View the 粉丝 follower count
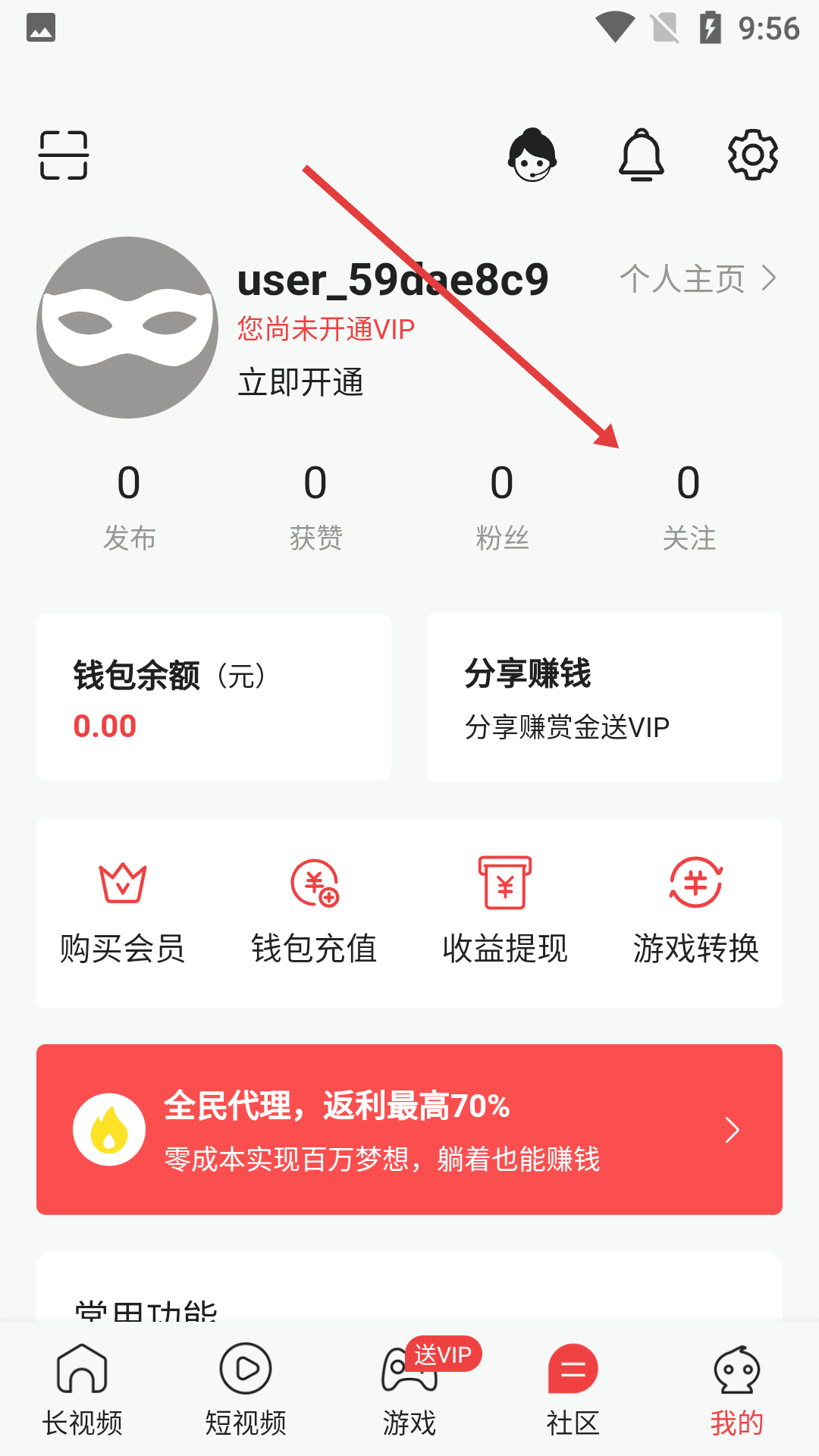Screen dimensions: 819x1456 [x=502, y=504]
